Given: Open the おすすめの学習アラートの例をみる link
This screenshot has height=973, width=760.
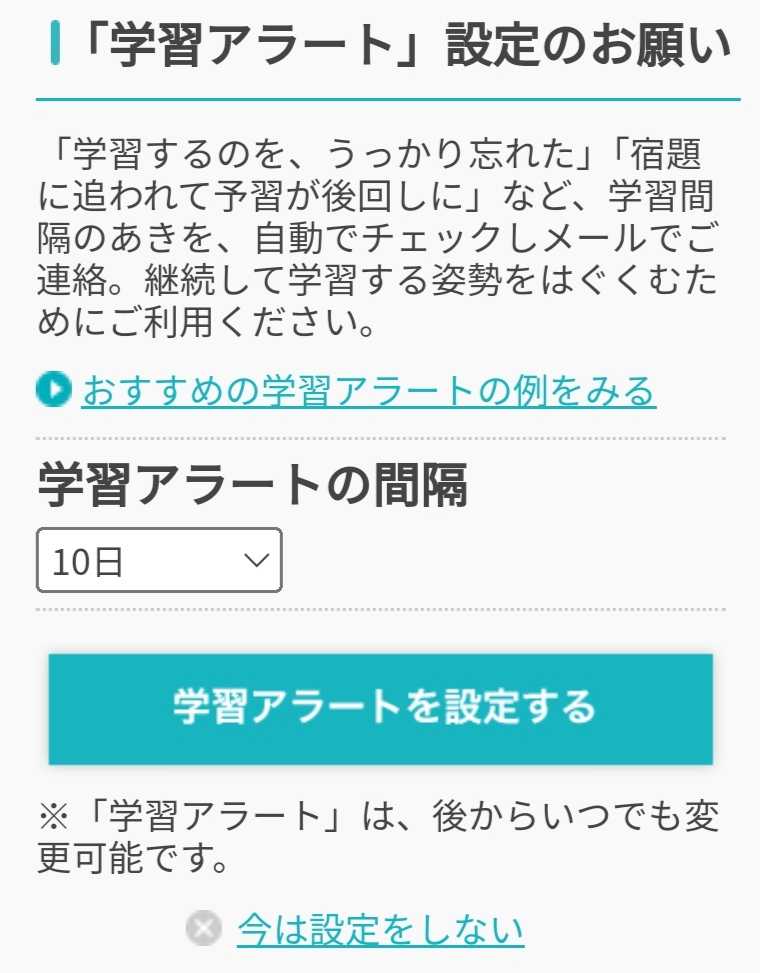Looking at the screenshot, I should (x=368, y=390).
